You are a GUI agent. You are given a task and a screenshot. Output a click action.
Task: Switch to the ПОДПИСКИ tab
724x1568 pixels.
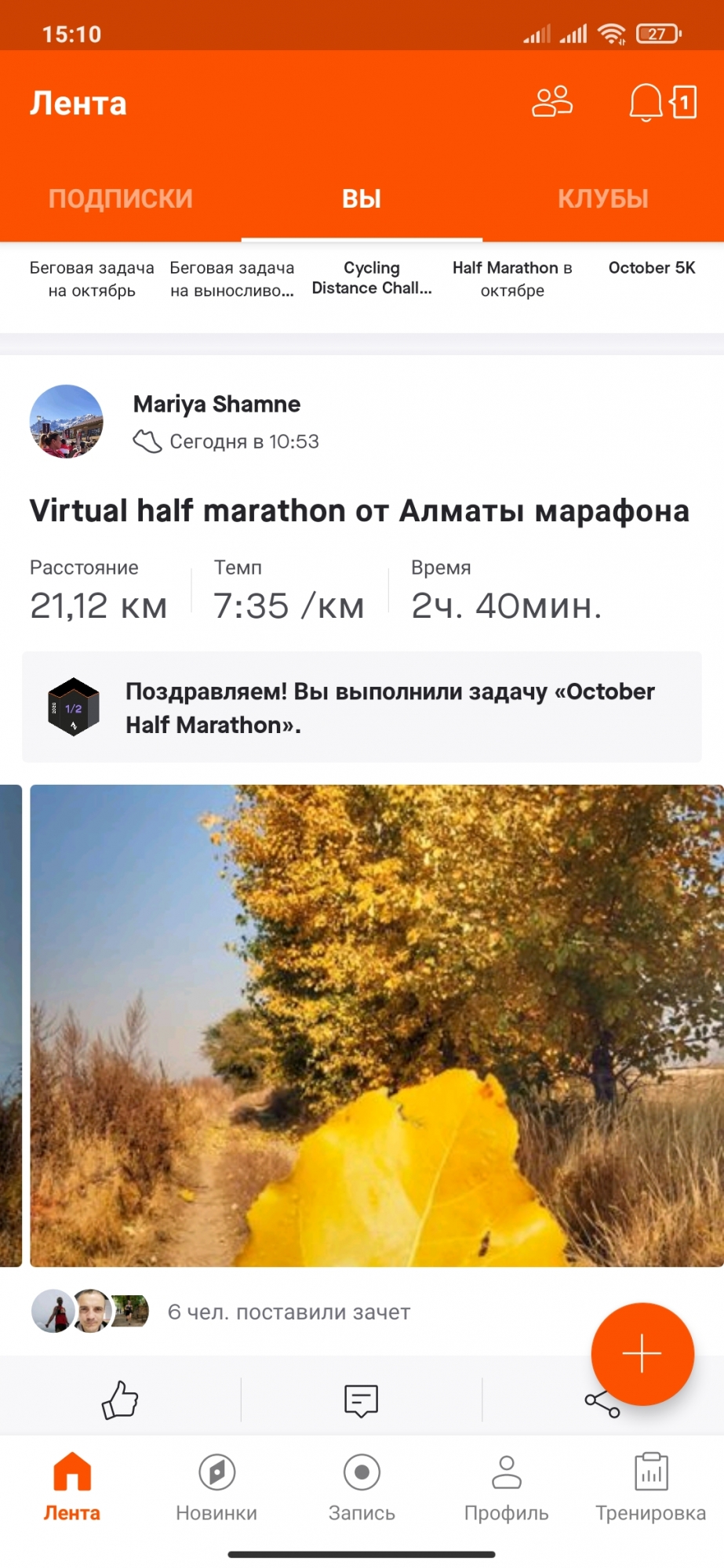tap(120, 198)
